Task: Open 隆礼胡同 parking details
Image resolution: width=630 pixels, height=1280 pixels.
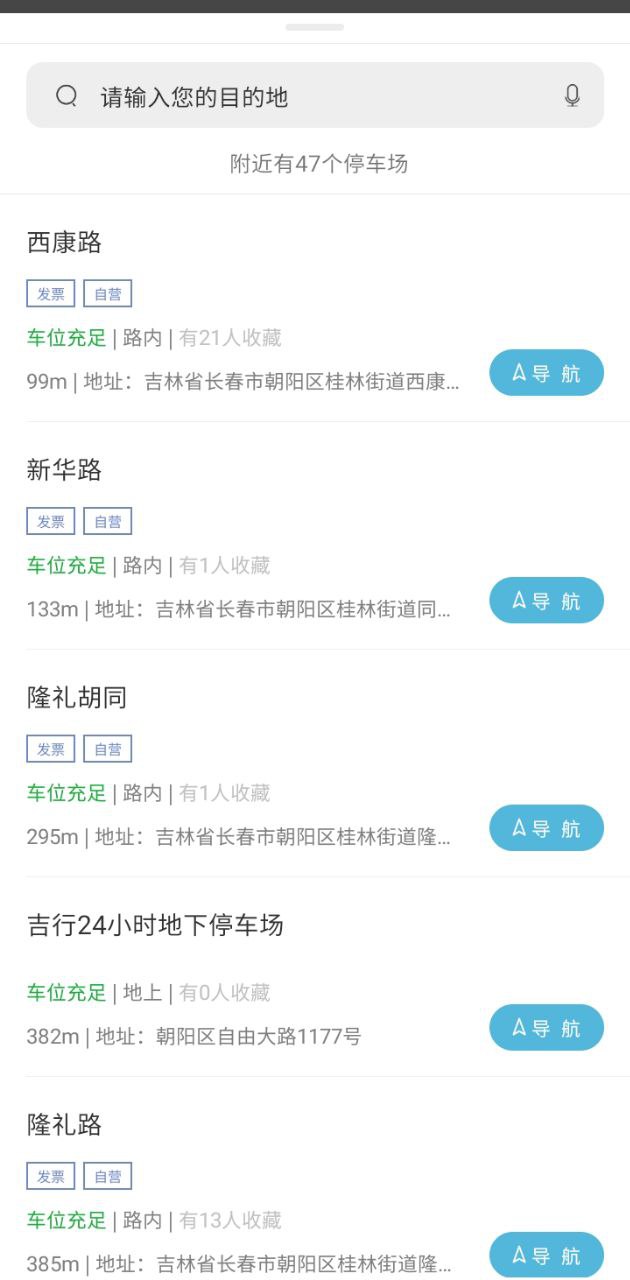Action: pos(77,698)
